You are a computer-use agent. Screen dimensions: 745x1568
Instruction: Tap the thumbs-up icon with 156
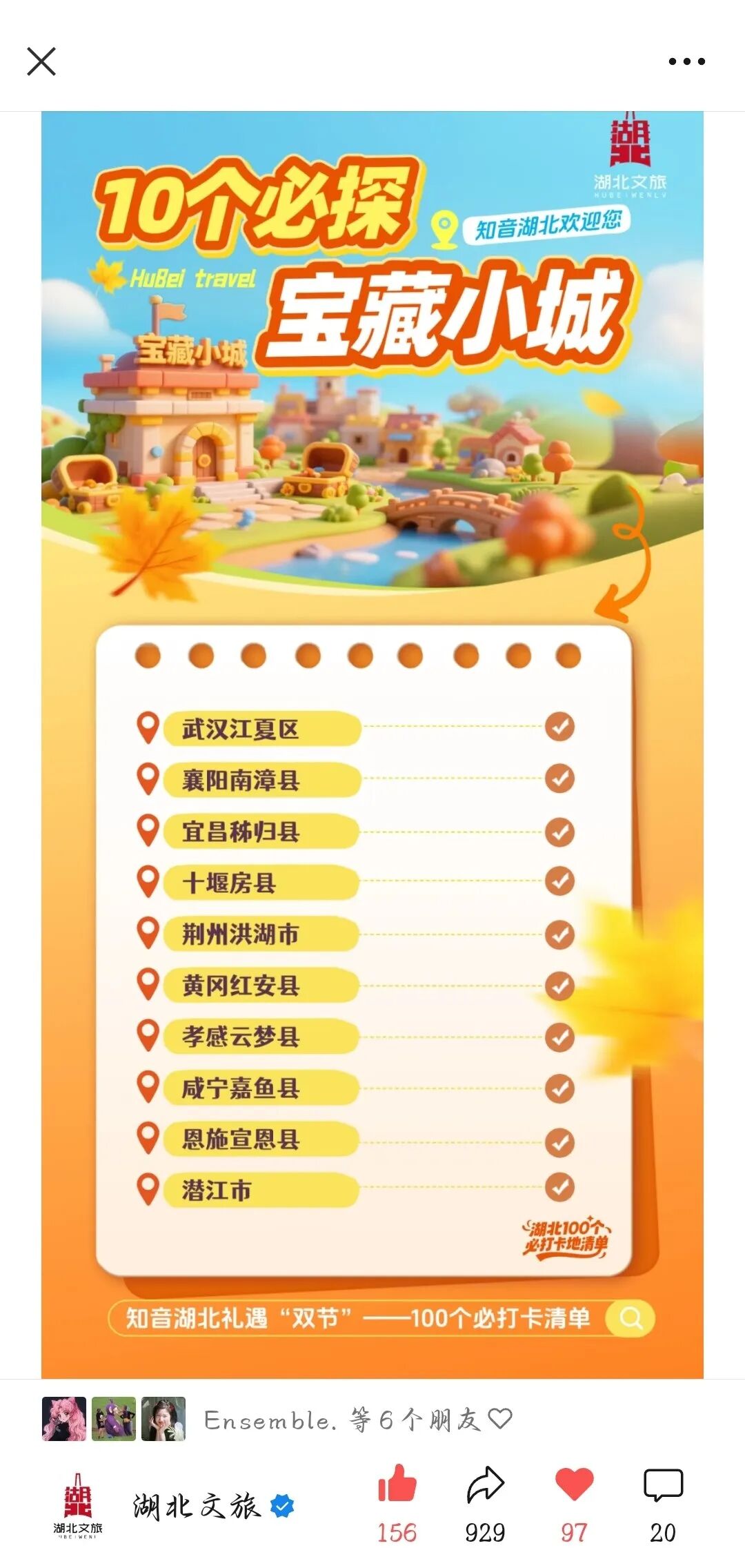[x=397, y=1484]
